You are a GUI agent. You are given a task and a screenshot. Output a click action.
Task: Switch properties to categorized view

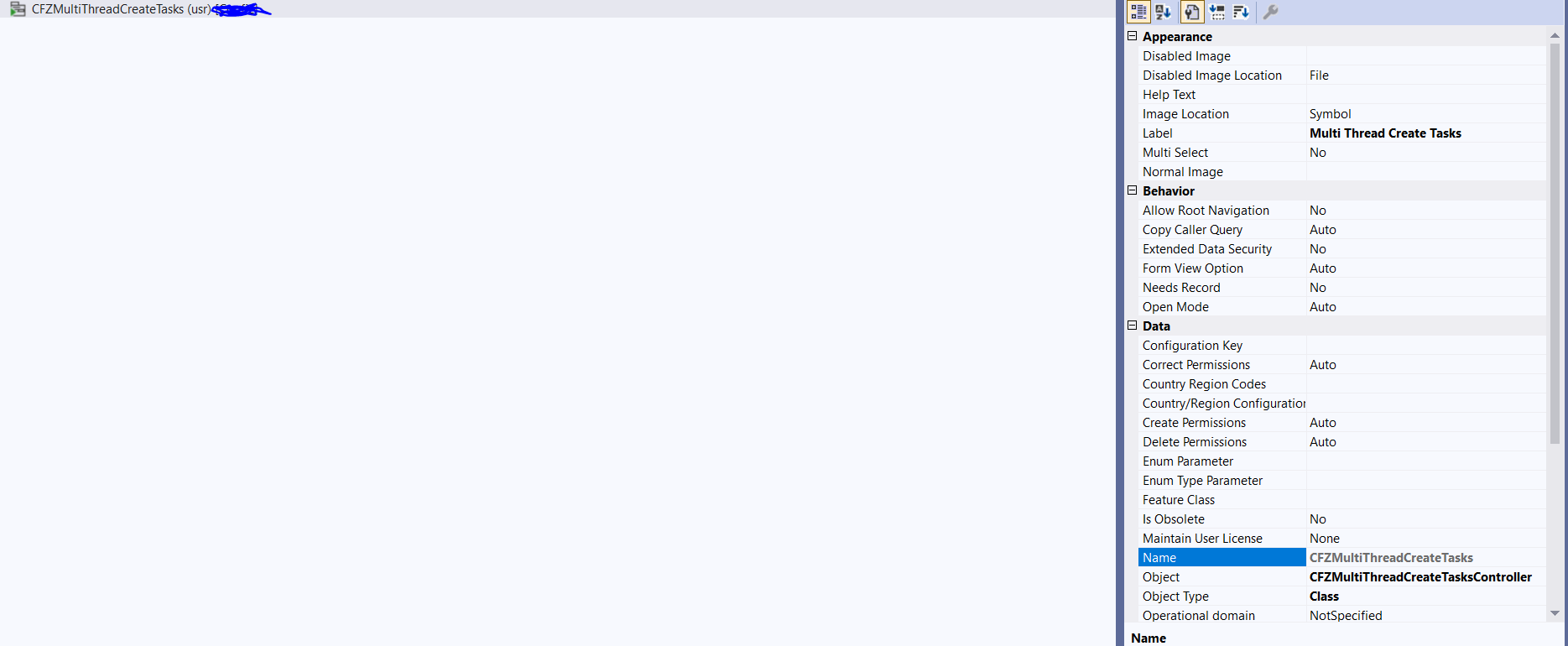[1138, 12]
